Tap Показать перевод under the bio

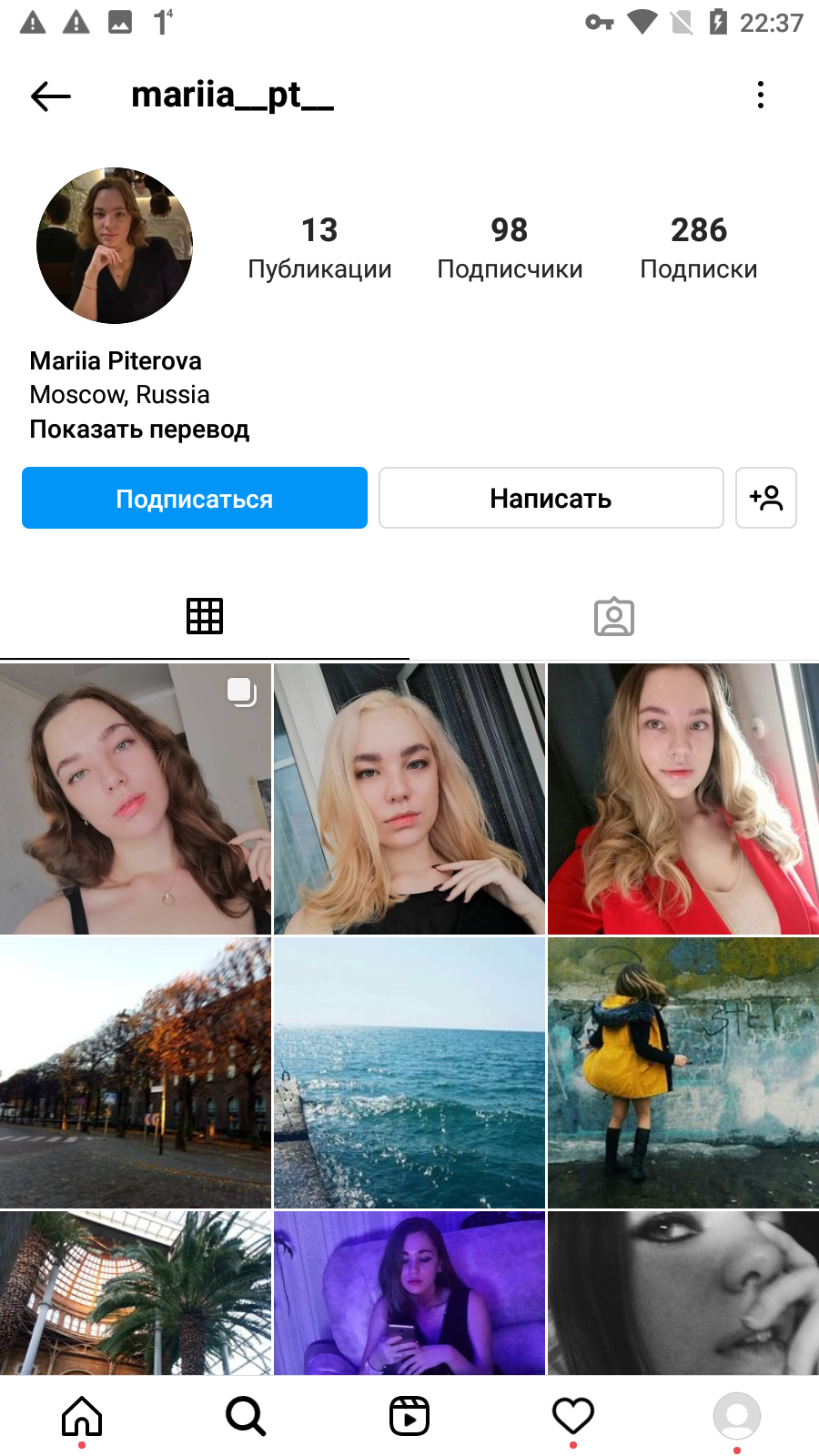click(x=139, y=430)
